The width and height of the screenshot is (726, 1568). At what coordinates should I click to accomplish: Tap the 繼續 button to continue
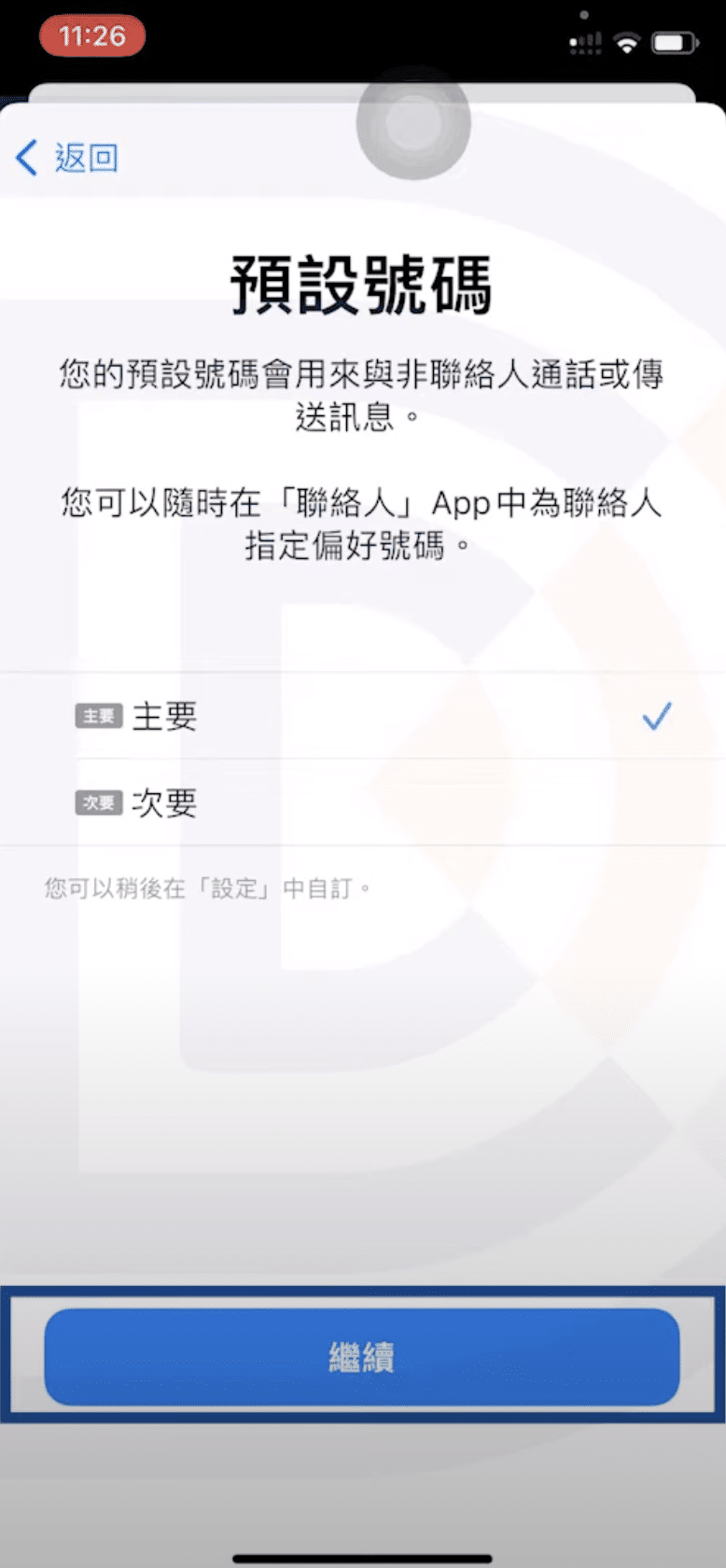click(362, 1356)
